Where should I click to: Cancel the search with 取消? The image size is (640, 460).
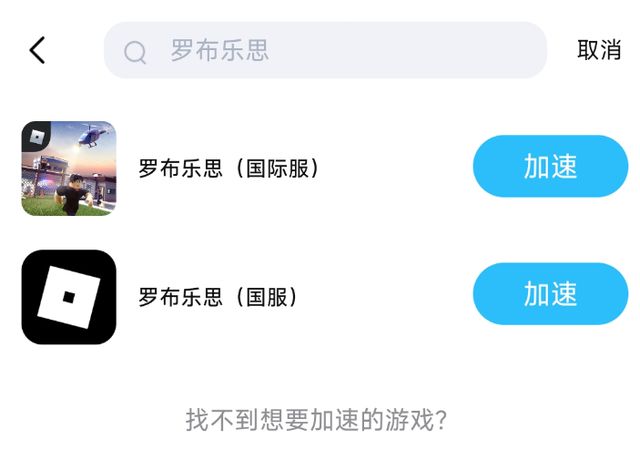(598, 50)
